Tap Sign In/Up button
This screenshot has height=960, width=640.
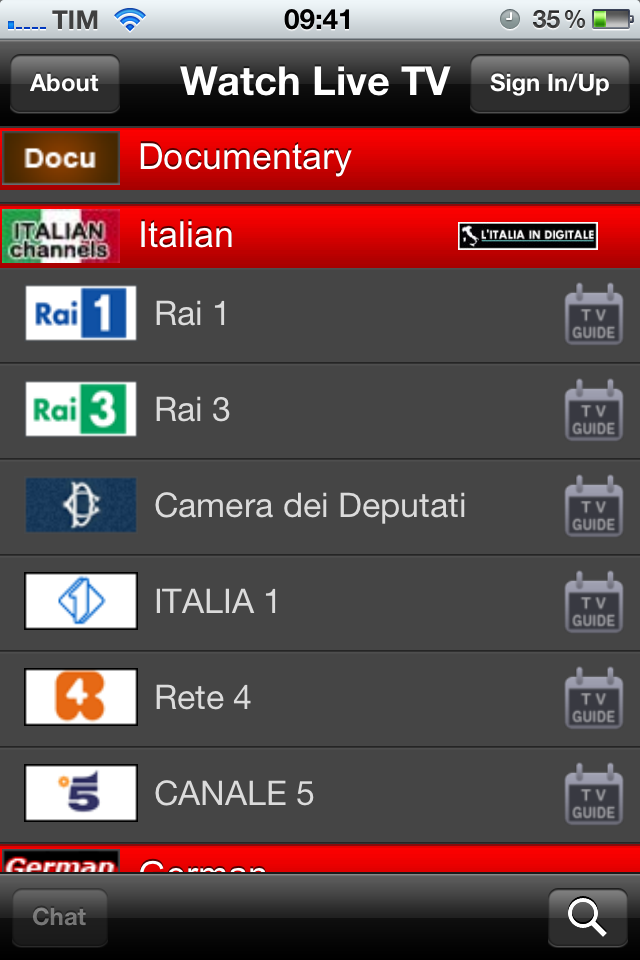coord(549,83)
